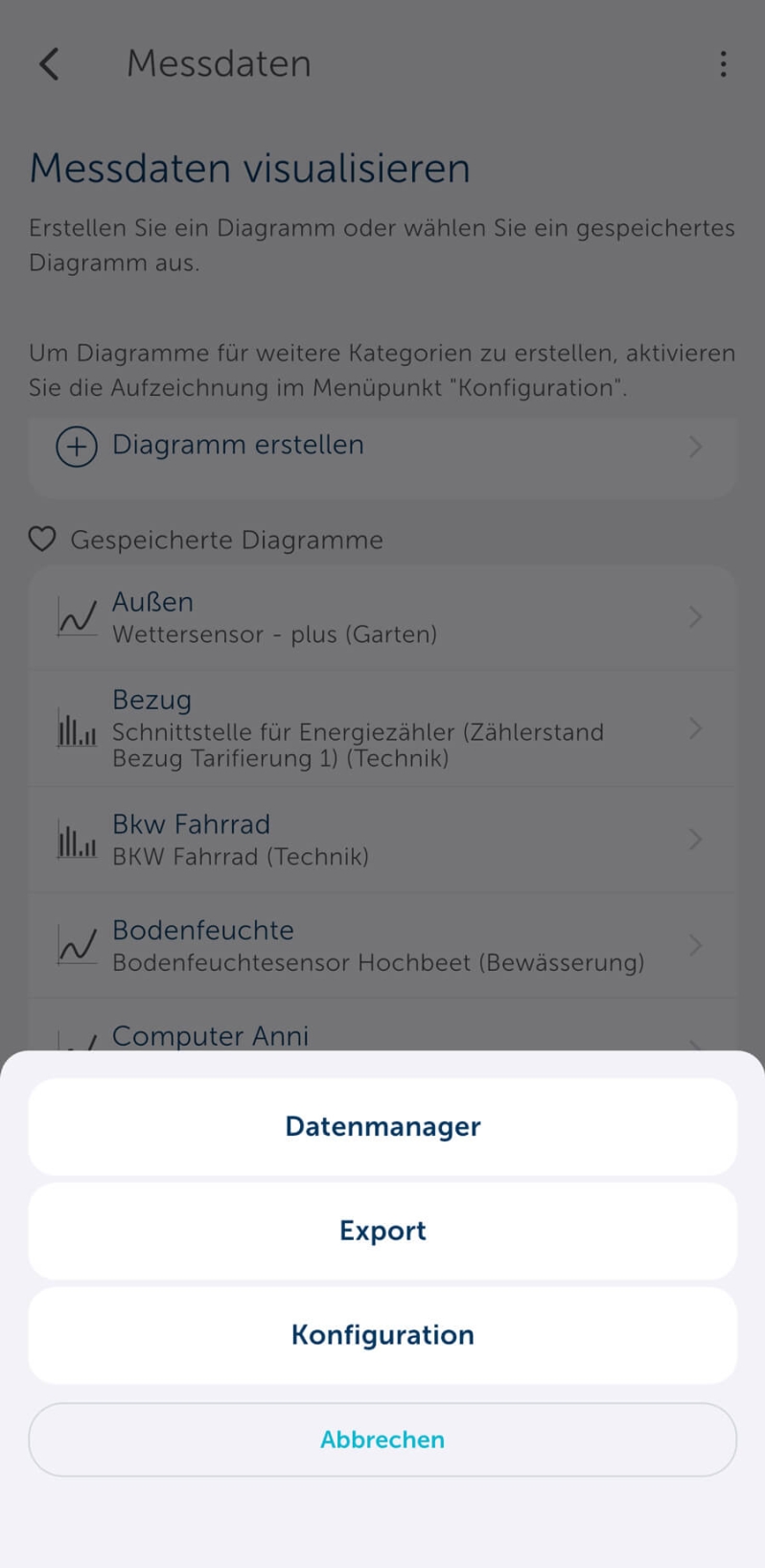
Task: Click the bar chart icon for Bkw Fahrrad
Action: pos(76,840)
